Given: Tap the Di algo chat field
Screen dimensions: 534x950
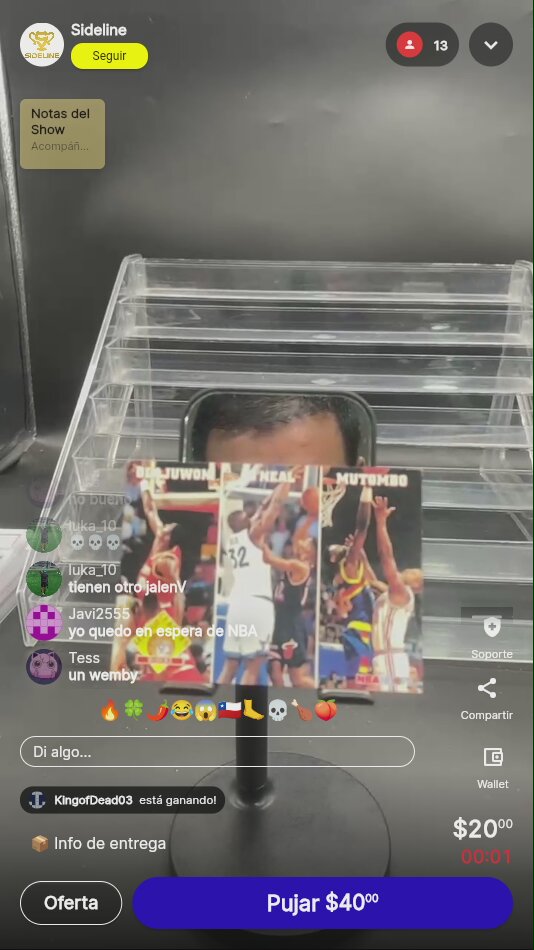Looking at the screenshot, I should (217, 752).
